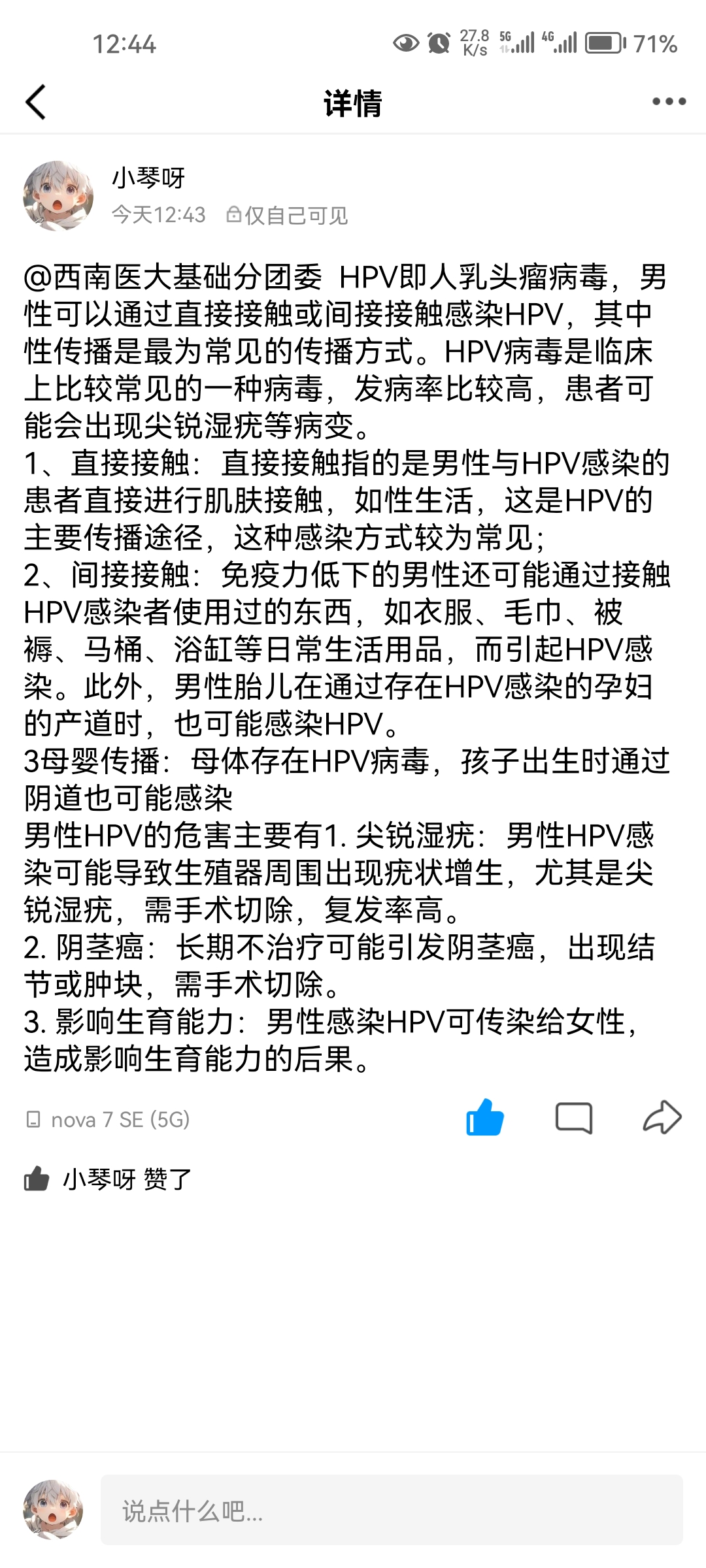Open the 仅自己可见 visibility setting
Viewport: 706px width, 1568px height.
[288, 215]
